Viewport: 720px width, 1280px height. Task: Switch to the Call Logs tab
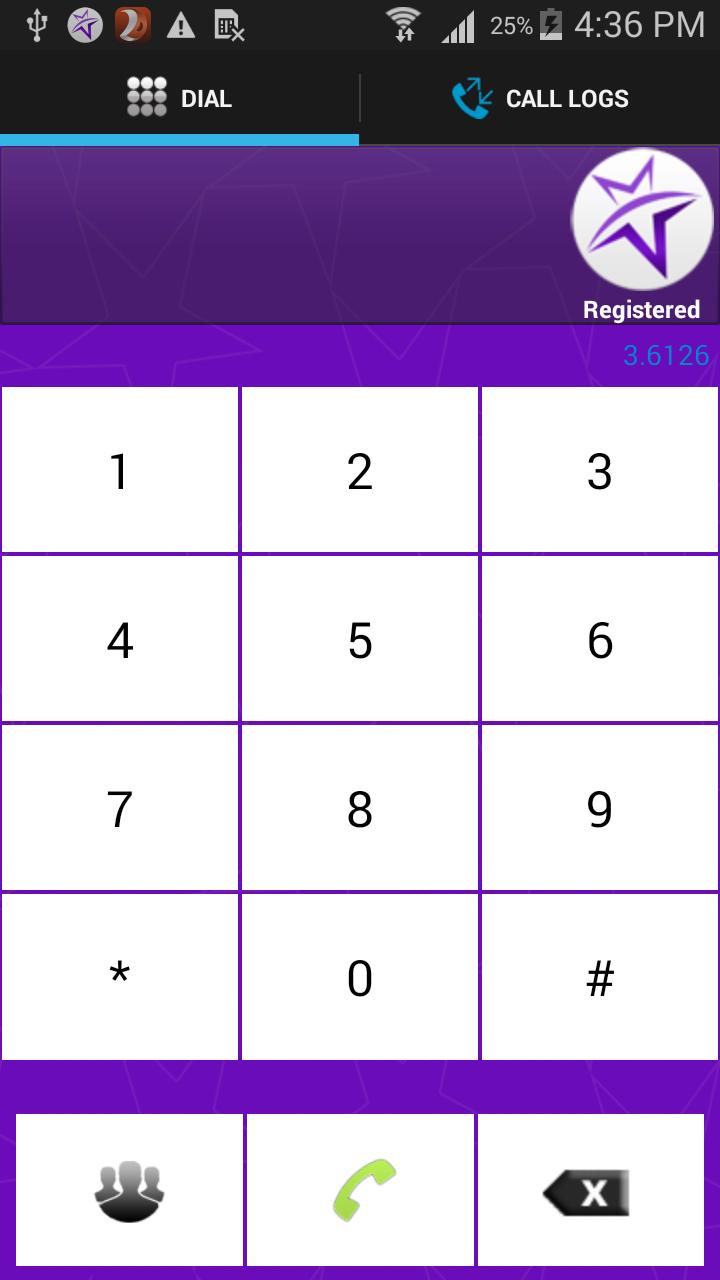[x=540, y=98]
